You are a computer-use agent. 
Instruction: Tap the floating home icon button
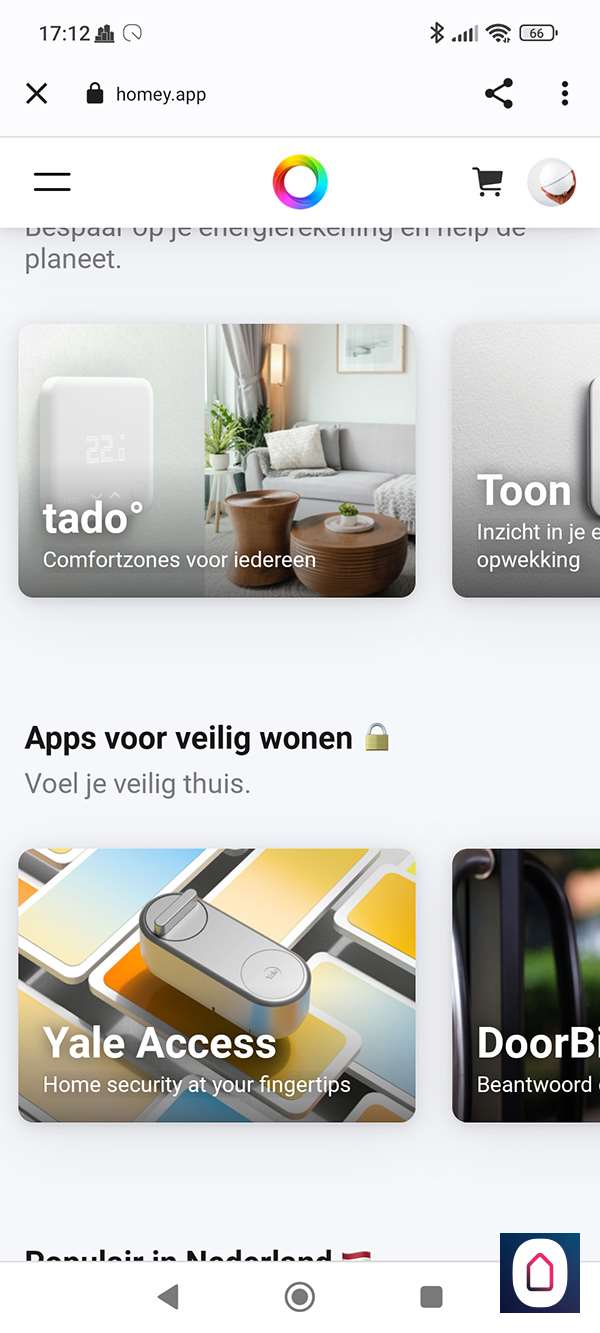[x=540, y=1272]
